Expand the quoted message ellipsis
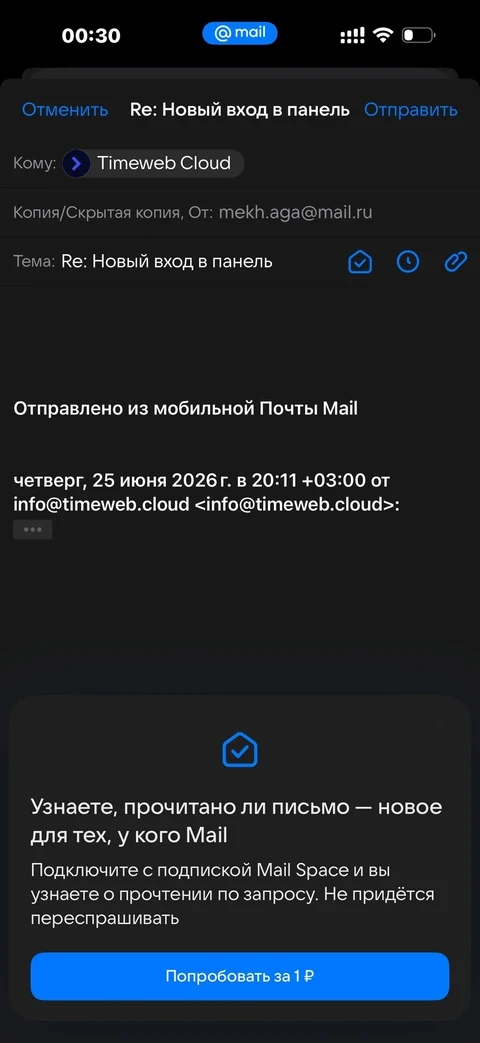 click(33, 529)
